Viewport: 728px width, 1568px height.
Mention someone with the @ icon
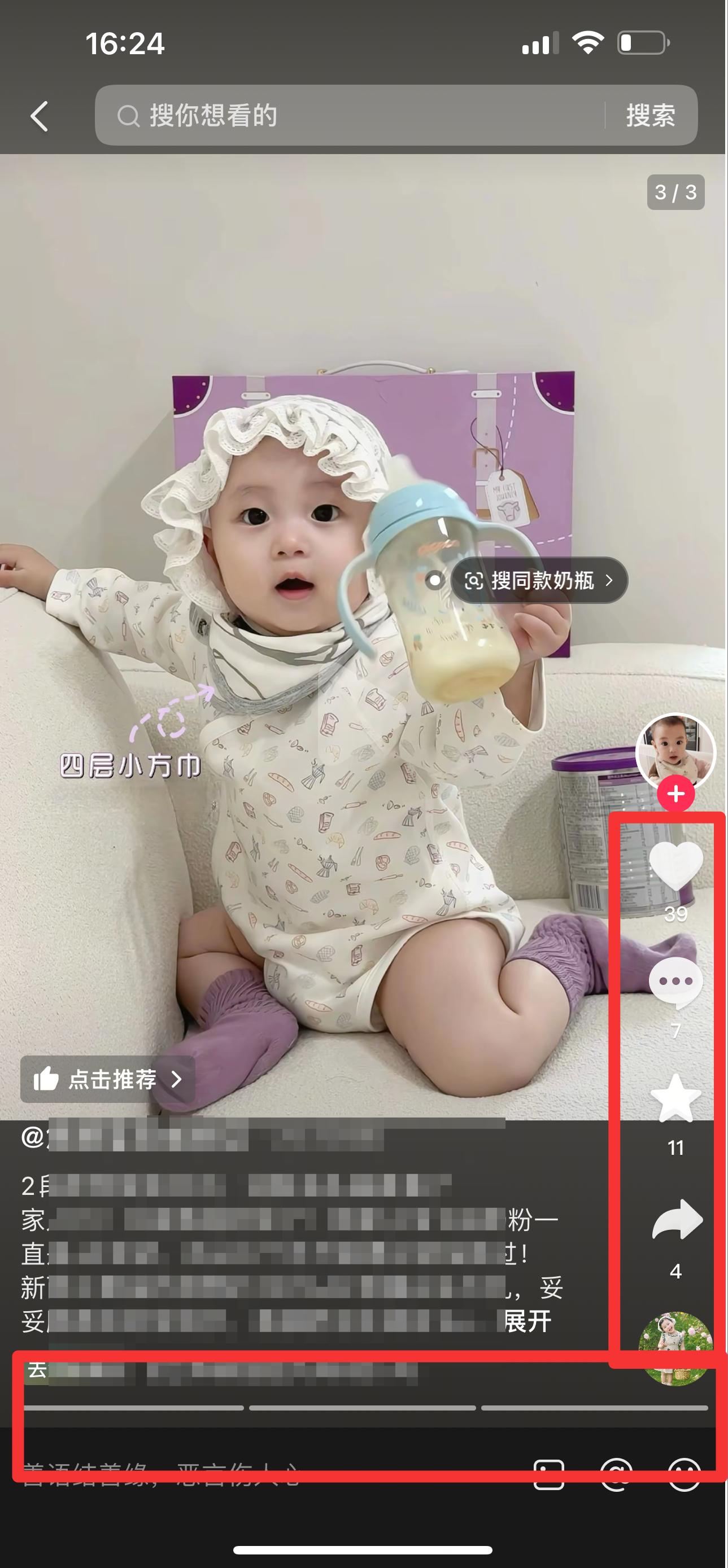click(x=616, y=1474)
